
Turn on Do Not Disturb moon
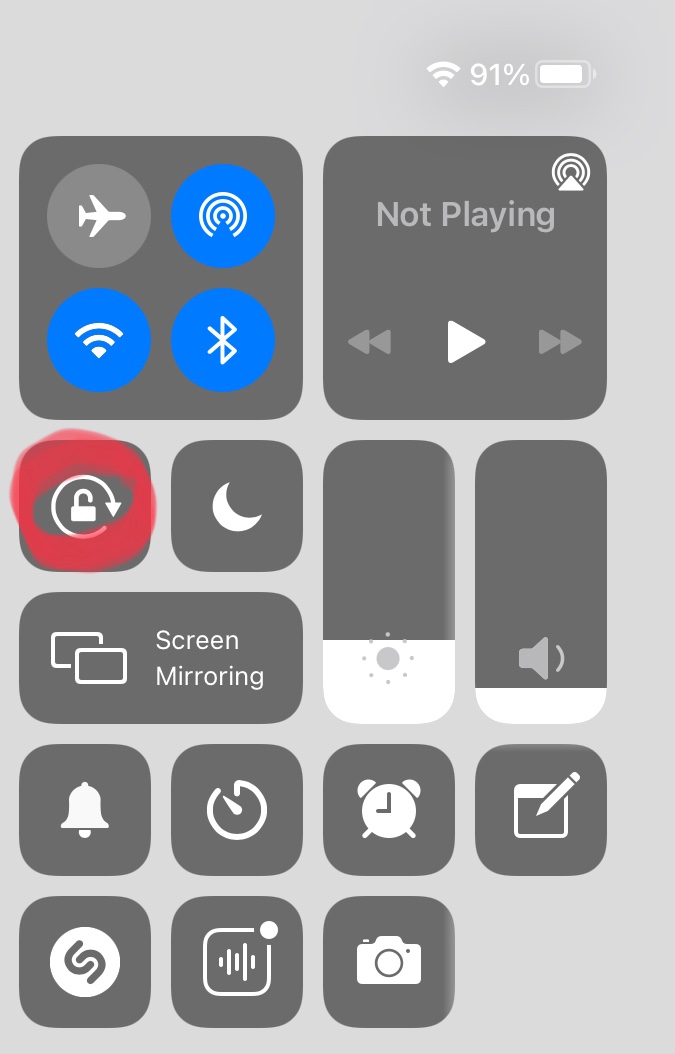pos(237,506)
